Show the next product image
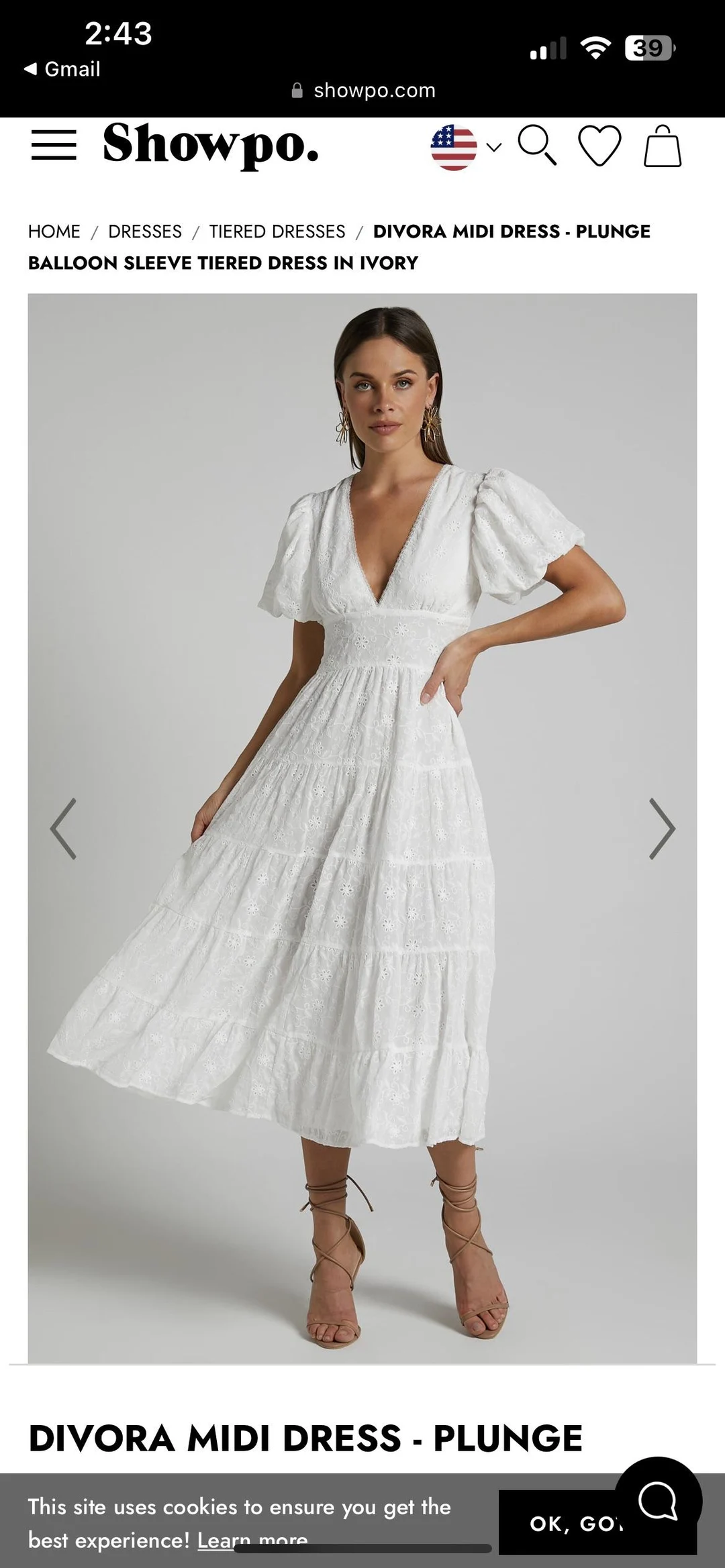The image size is (725, 1568). point(662,829)
